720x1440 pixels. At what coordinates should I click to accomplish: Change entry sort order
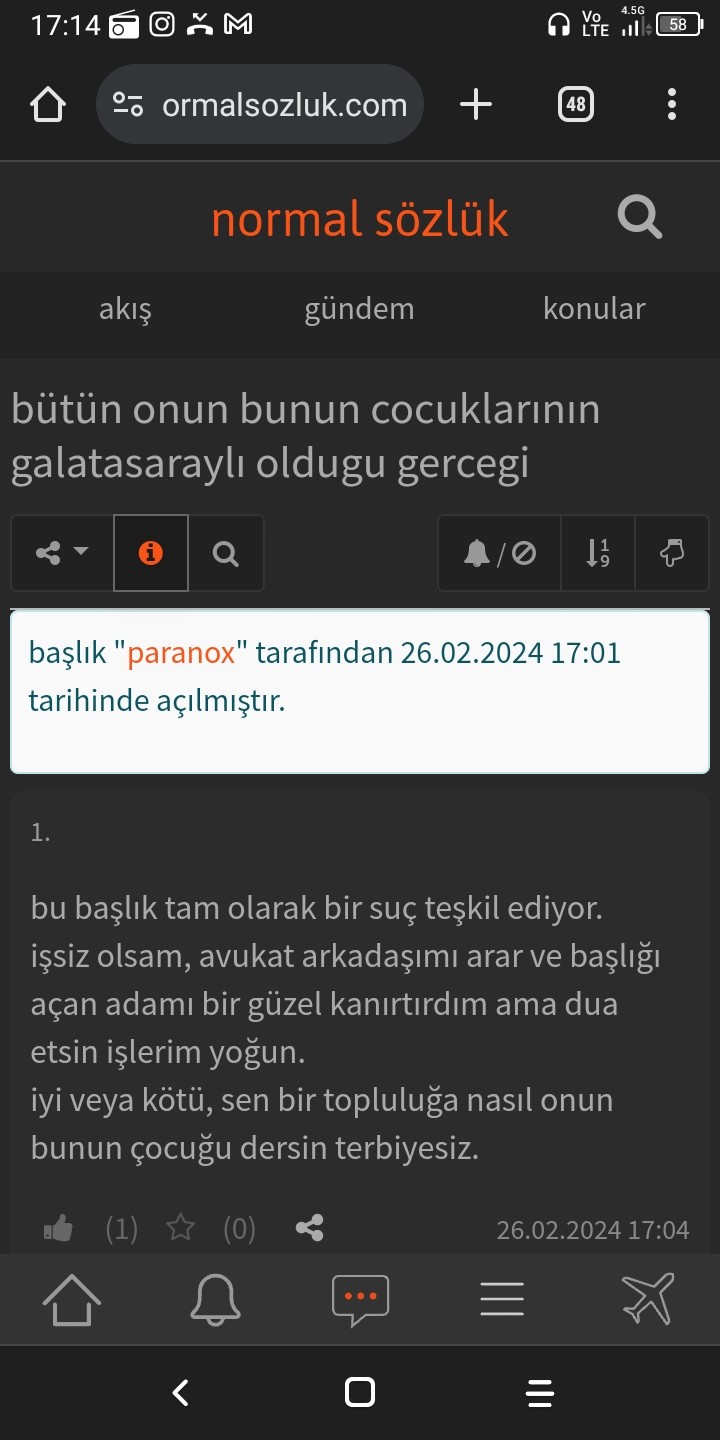click(x=598, y=553)
